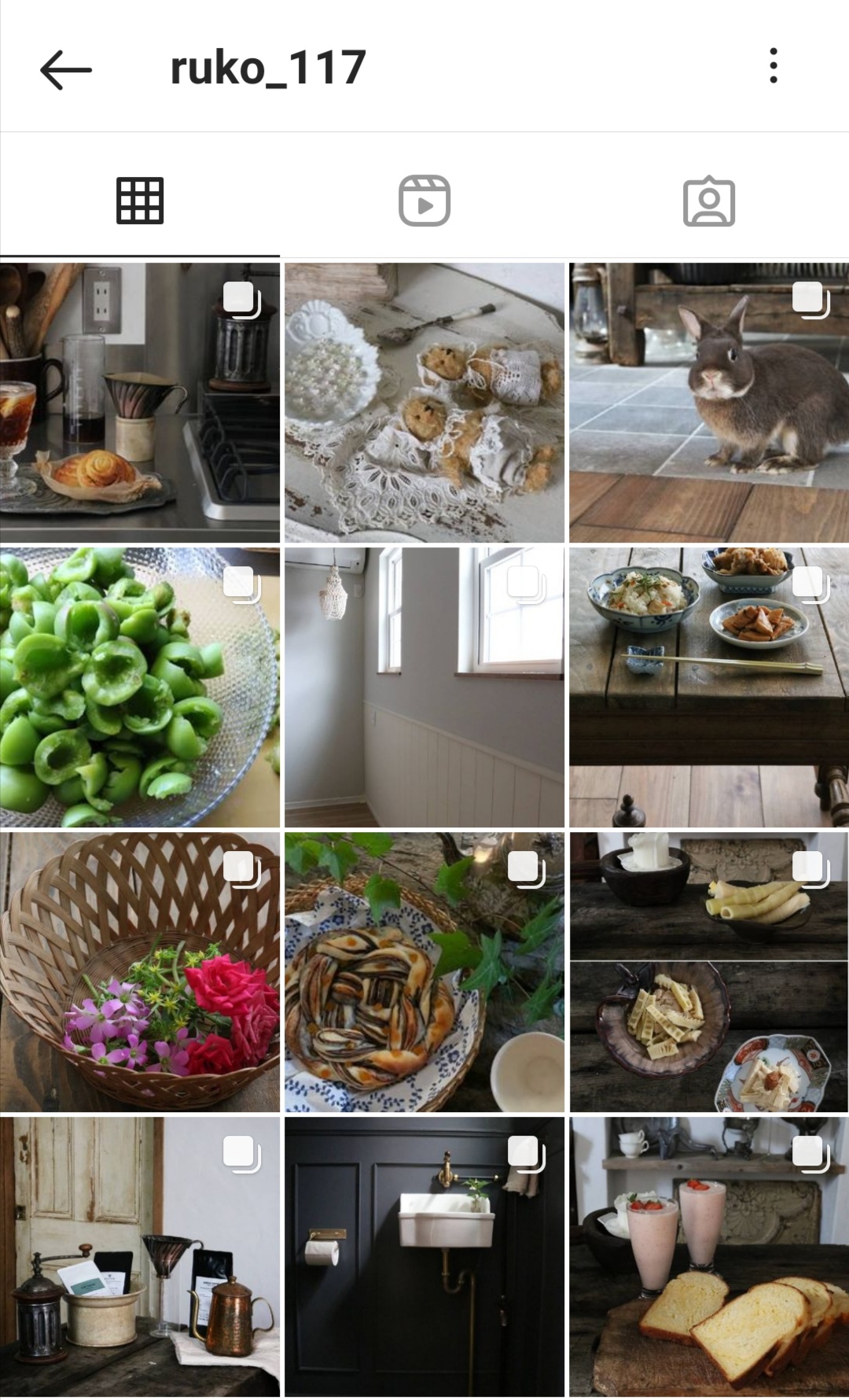Open the three-dot overflow menu
Viewport: 849px width, 1400px height.
coord(774,66)
